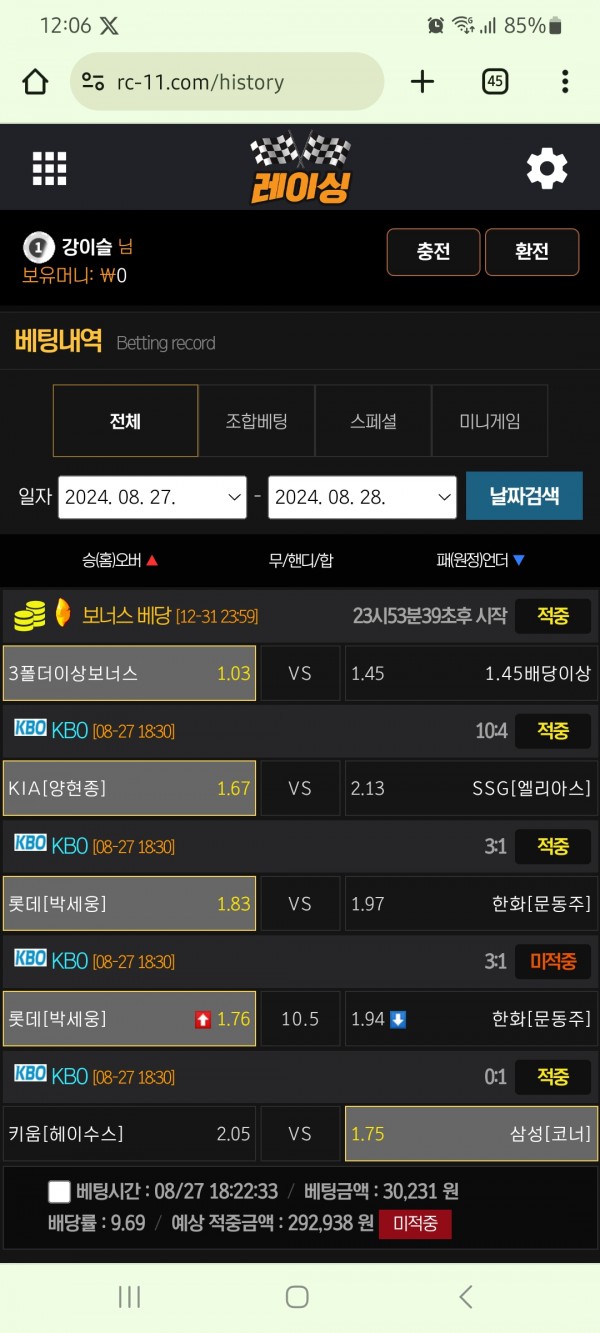Open the browser overflow menu
Screen dimensions: 600x1333
coord(565,82)
